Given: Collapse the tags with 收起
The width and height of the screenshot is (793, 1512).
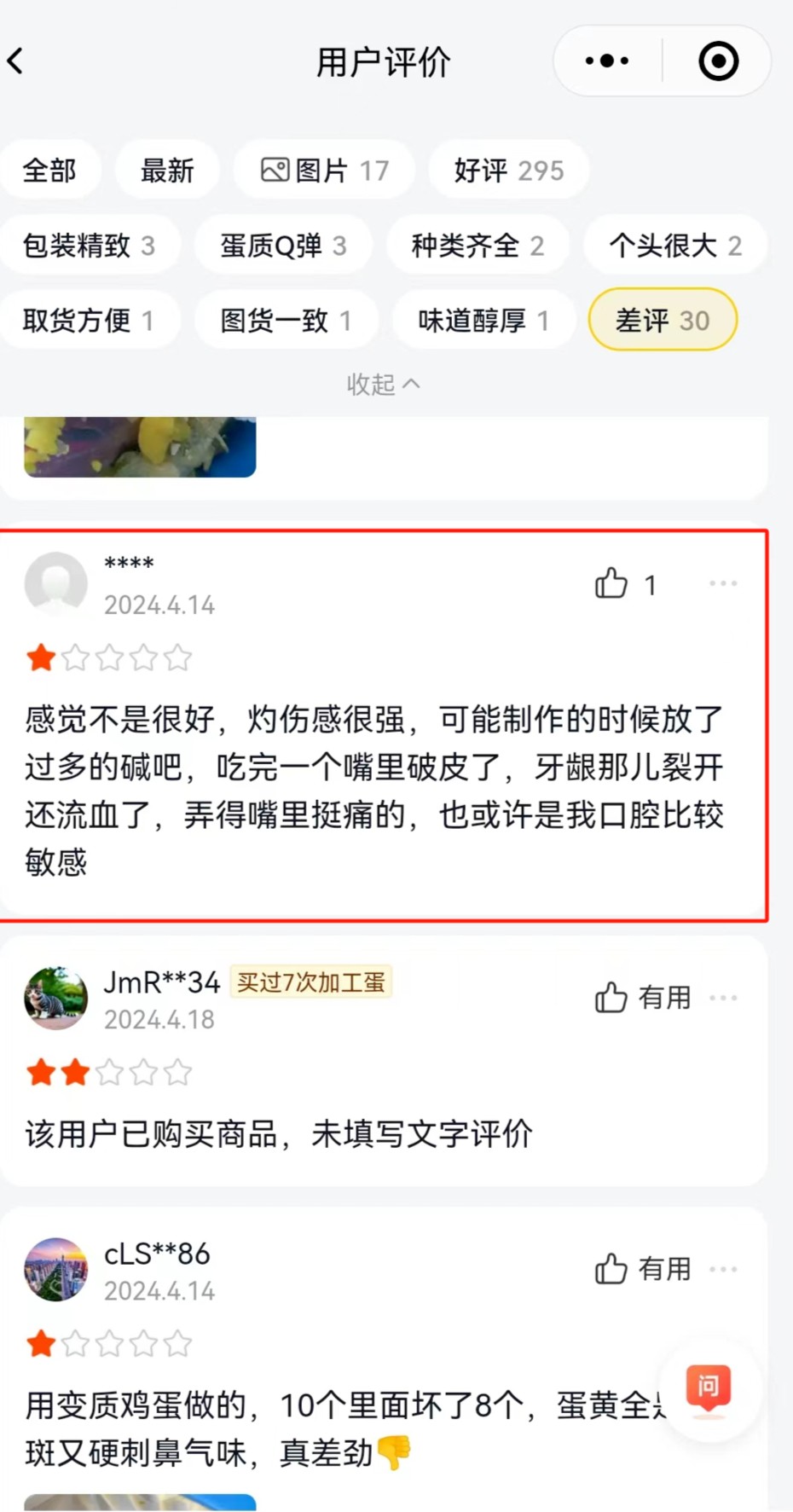Looking at the screenshot, I should click(383, 385).
